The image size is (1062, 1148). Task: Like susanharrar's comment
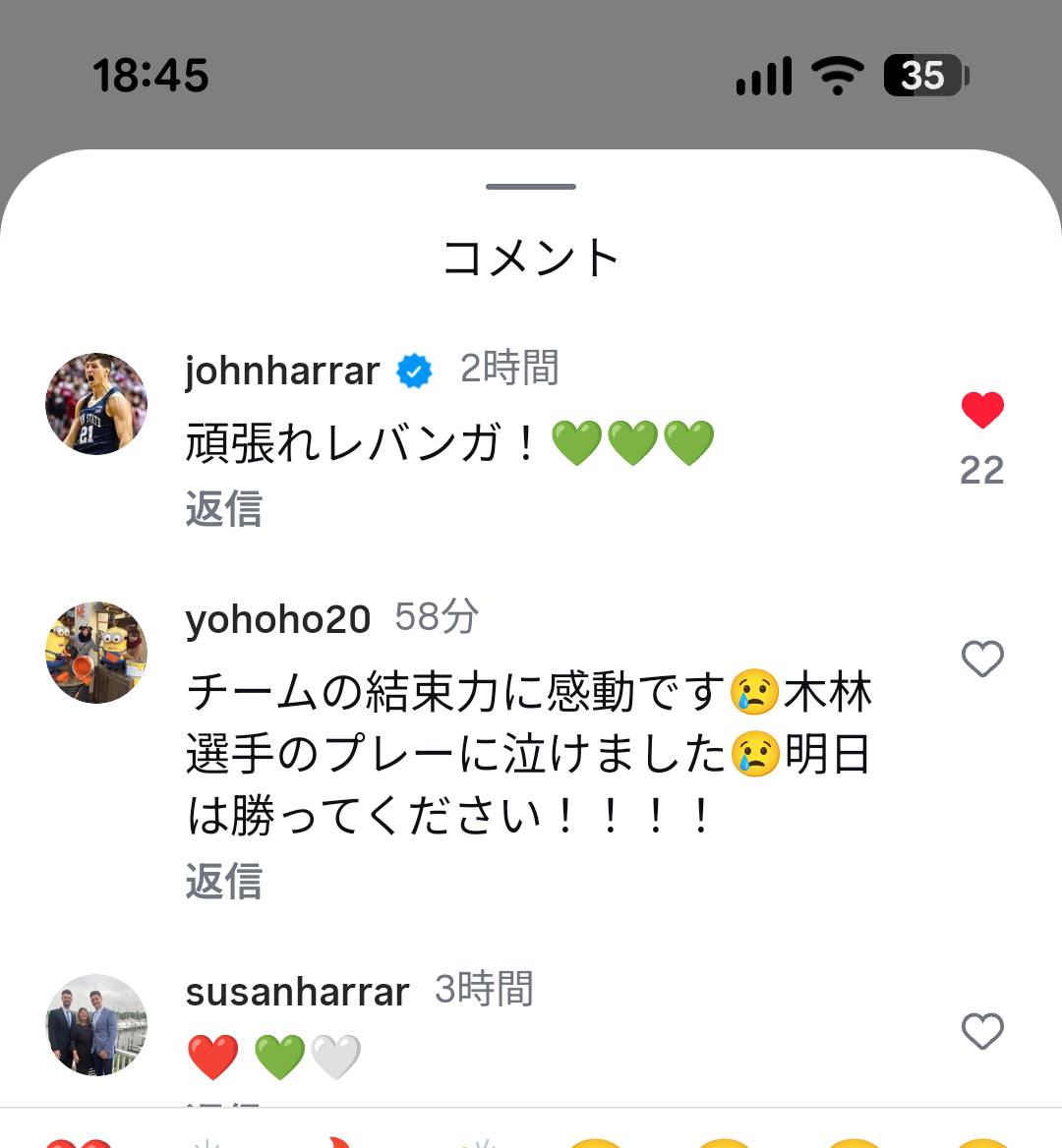coord(981,1031)
